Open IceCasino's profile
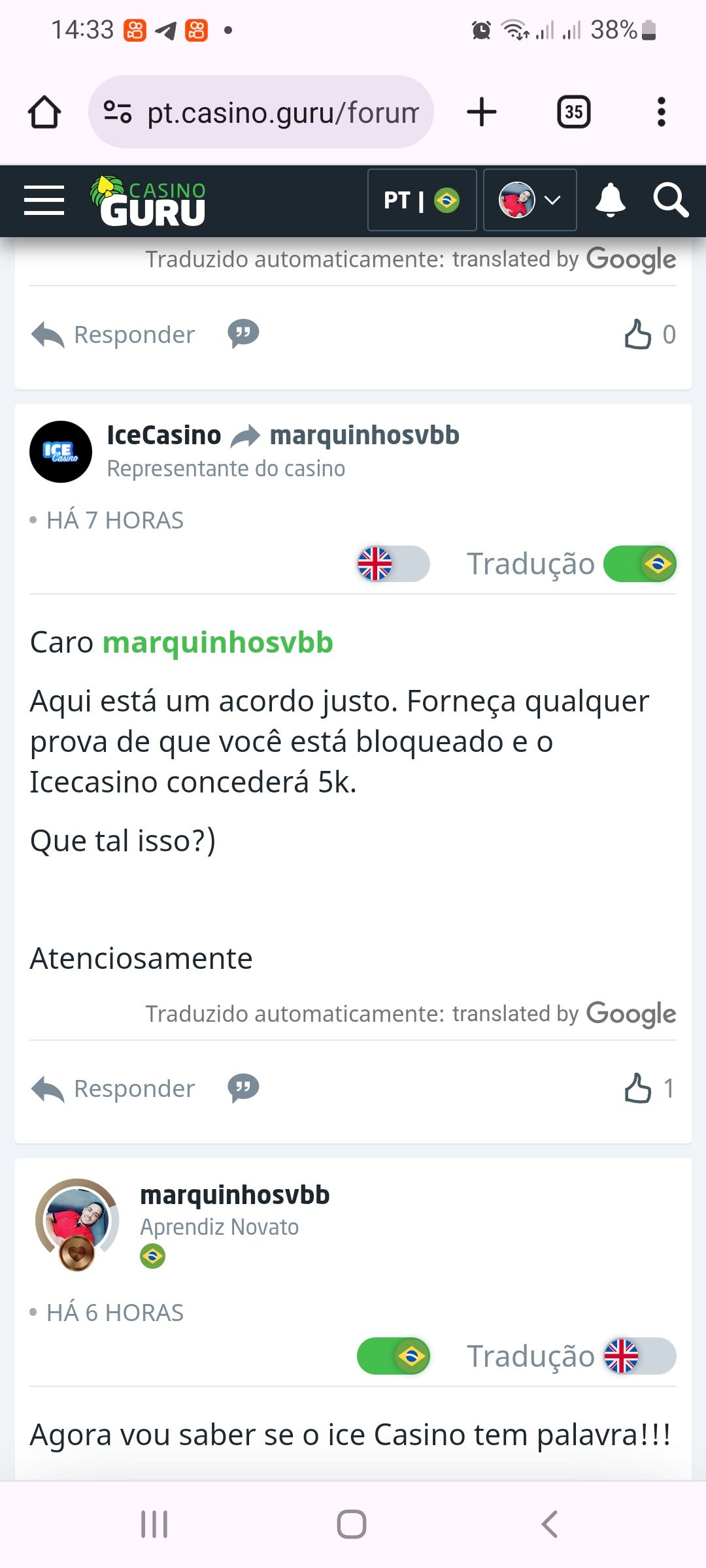This screenshot has width=706, height=1568. [x=163, y=435]
